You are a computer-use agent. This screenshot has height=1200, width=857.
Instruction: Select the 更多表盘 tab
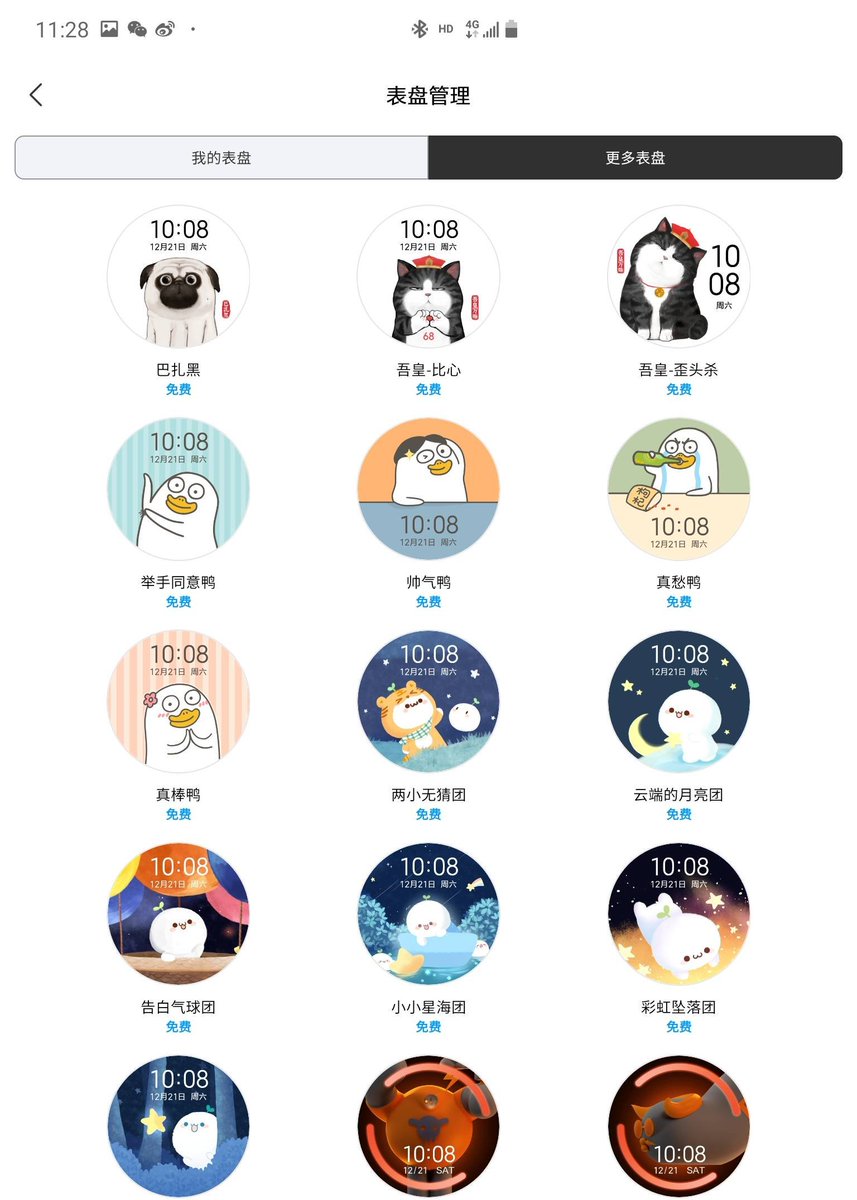(x=635, y=158)
